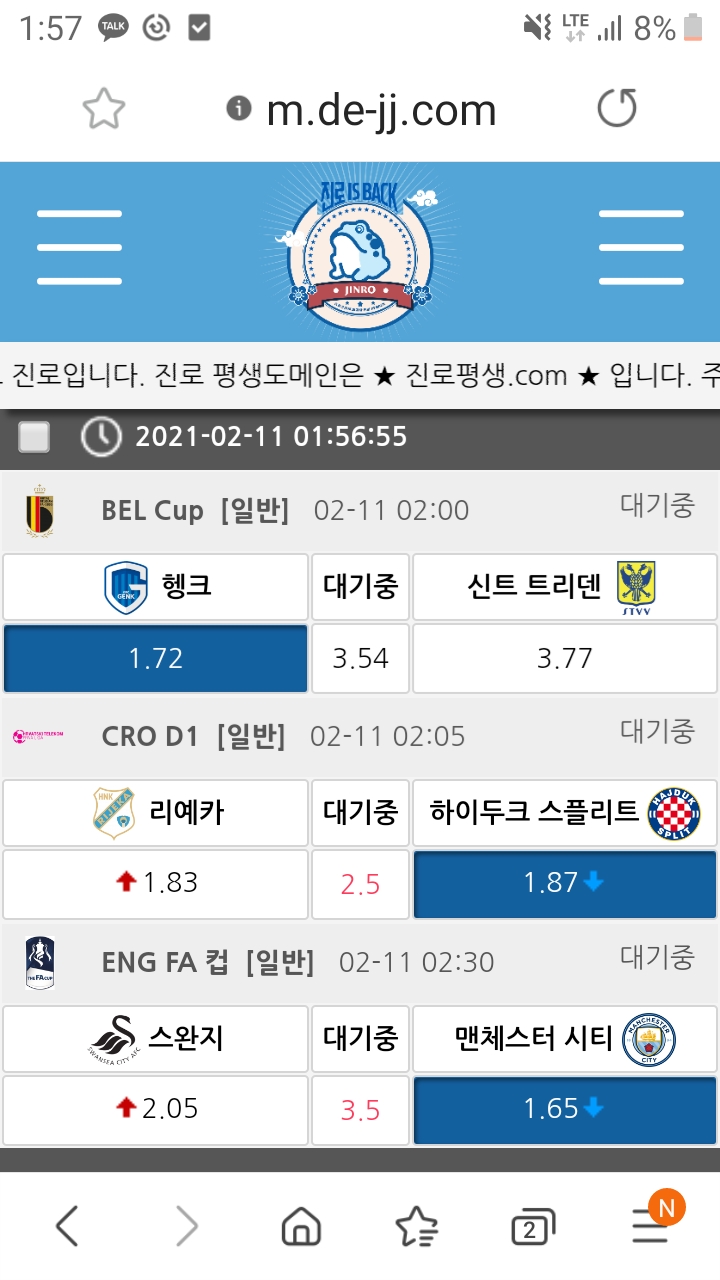Pick the 2.5 handicap odds

360,884
